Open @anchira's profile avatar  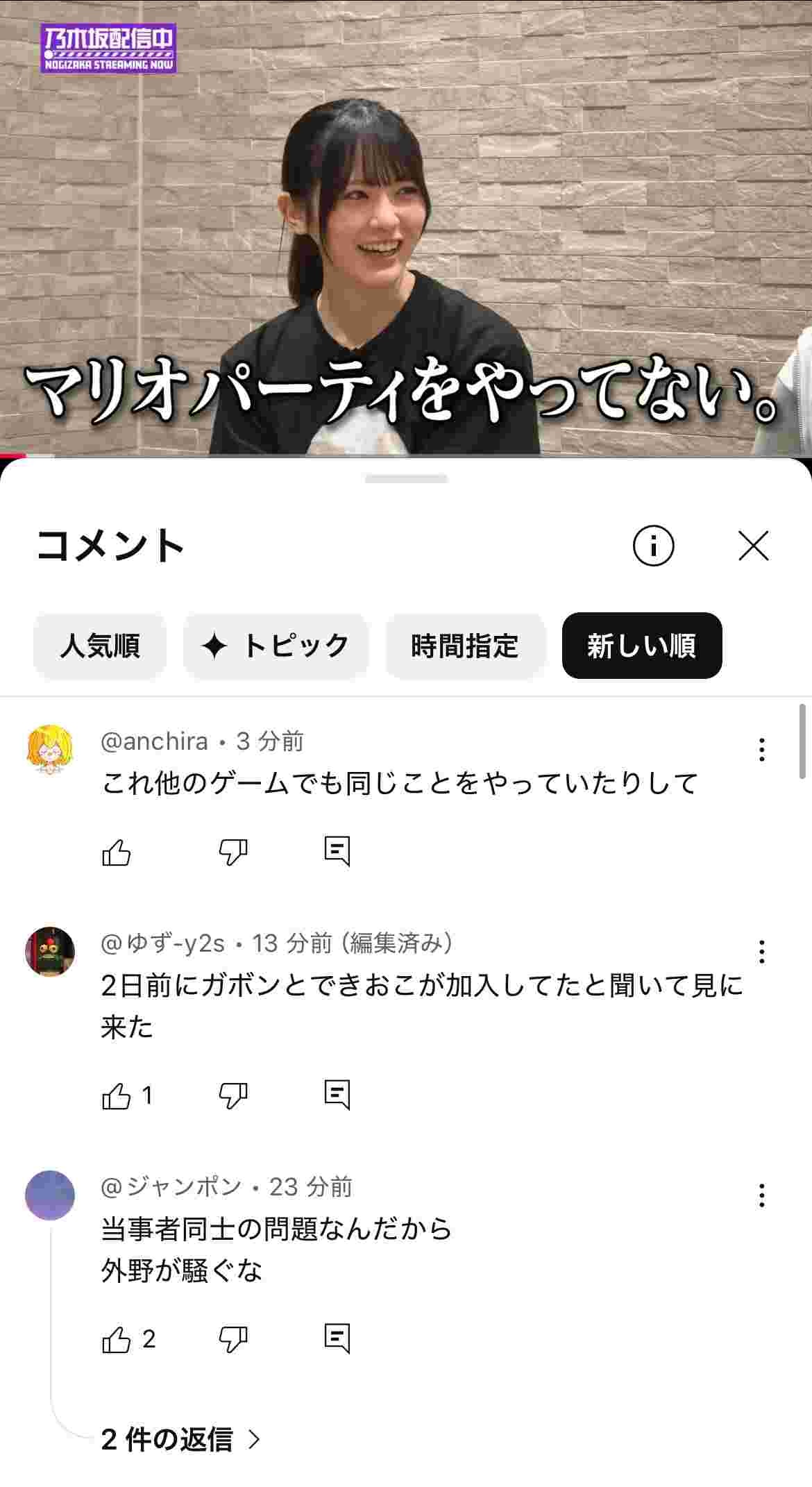click(50, 750)
